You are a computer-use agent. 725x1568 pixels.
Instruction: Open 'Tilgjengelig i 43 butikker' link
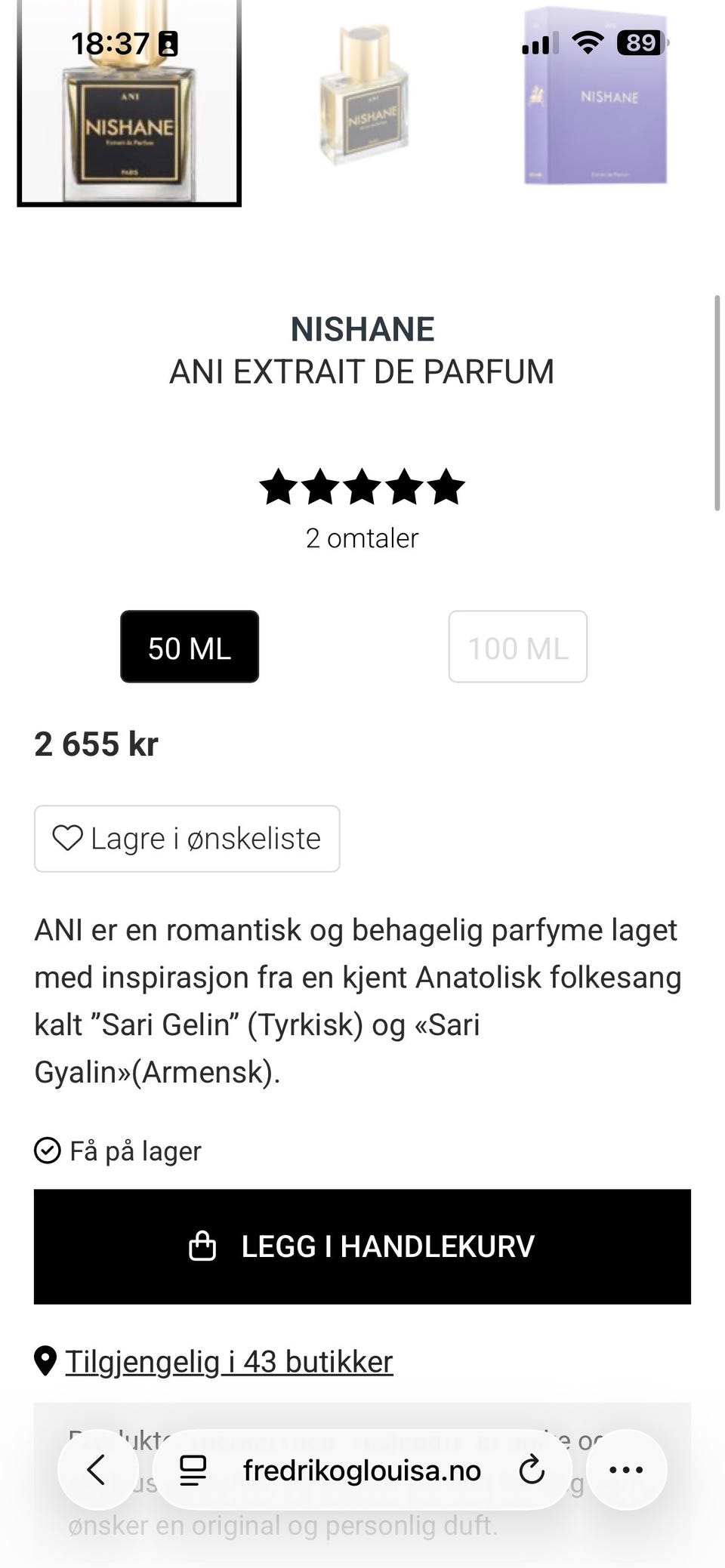[x=229, y=1361]
